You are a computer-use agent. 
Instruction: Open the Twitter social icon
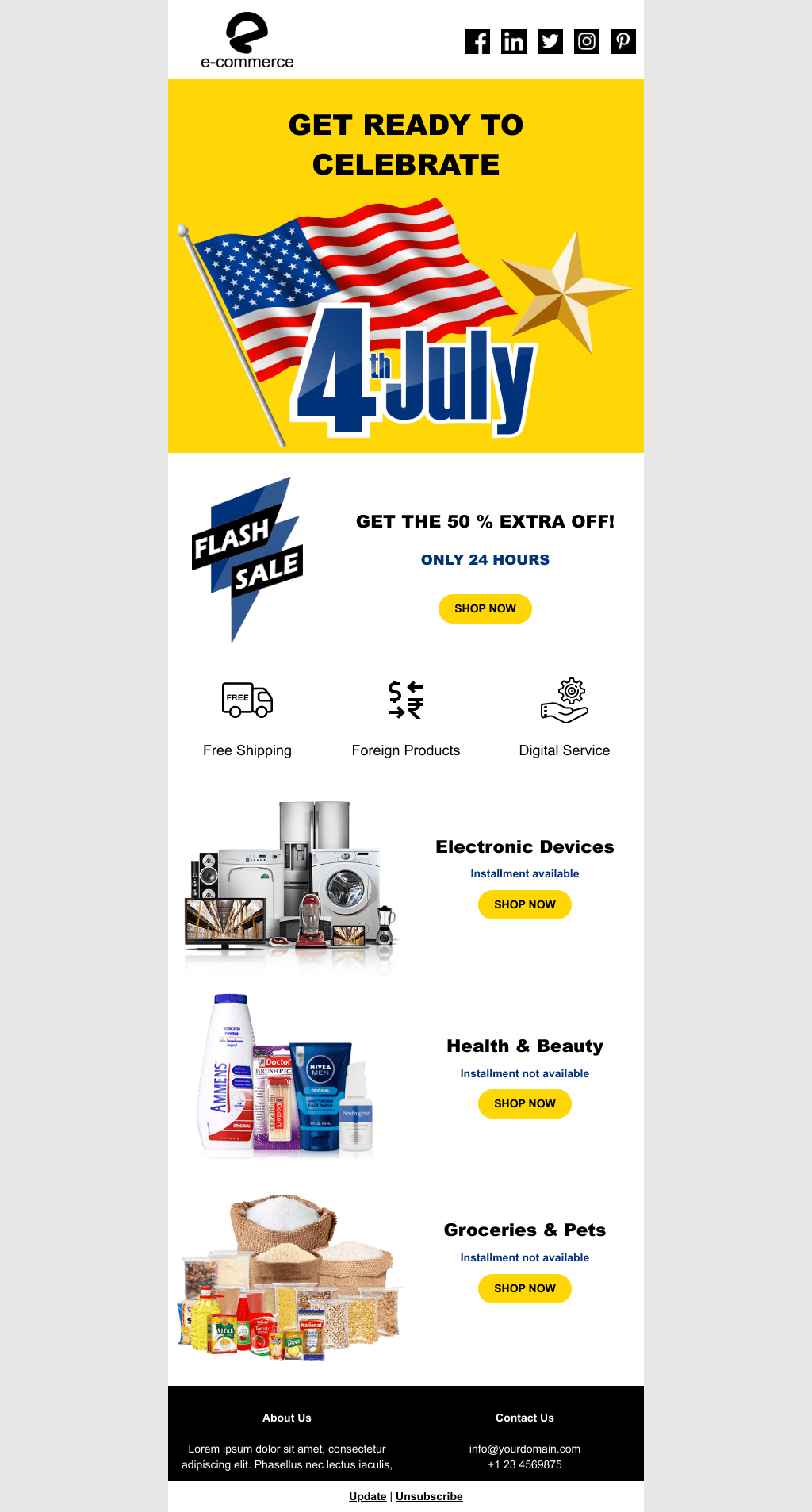coord(550,41)
